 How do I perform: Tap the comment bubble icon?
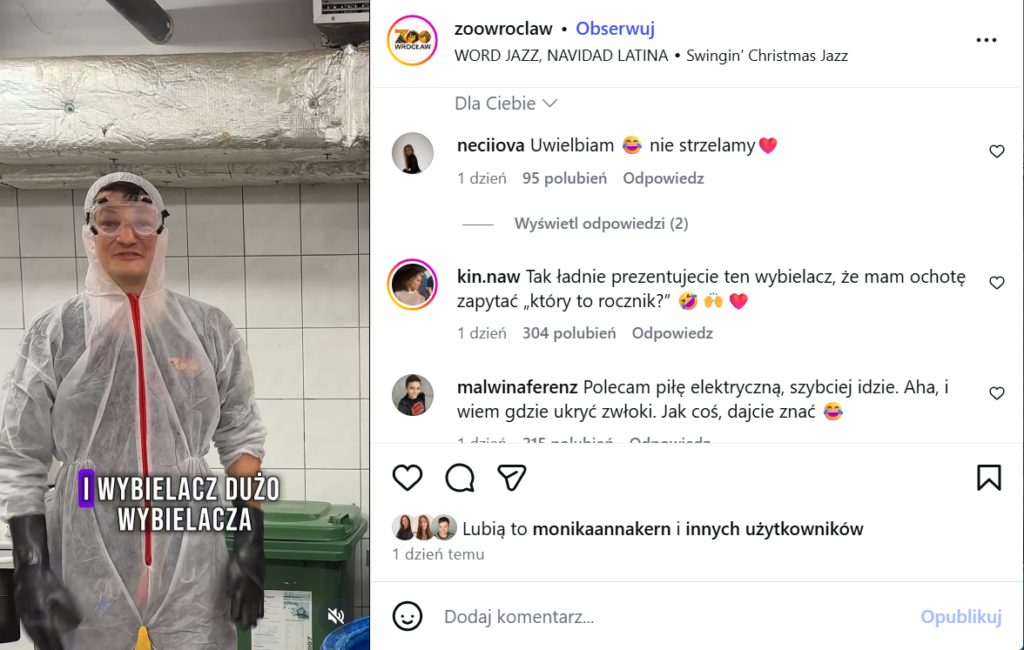[460, 478]
